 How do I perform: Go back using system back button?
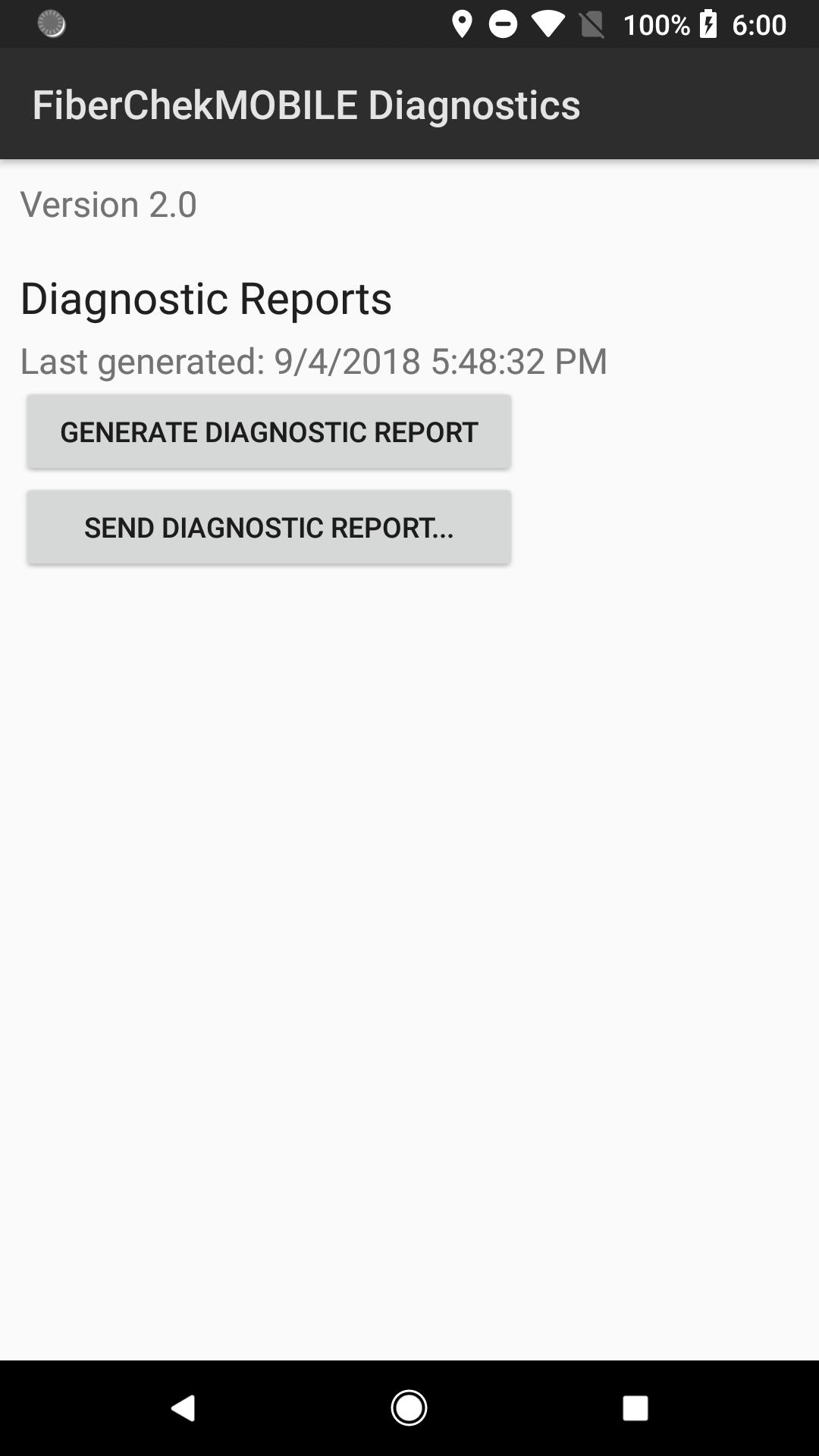pos(184,1407)
